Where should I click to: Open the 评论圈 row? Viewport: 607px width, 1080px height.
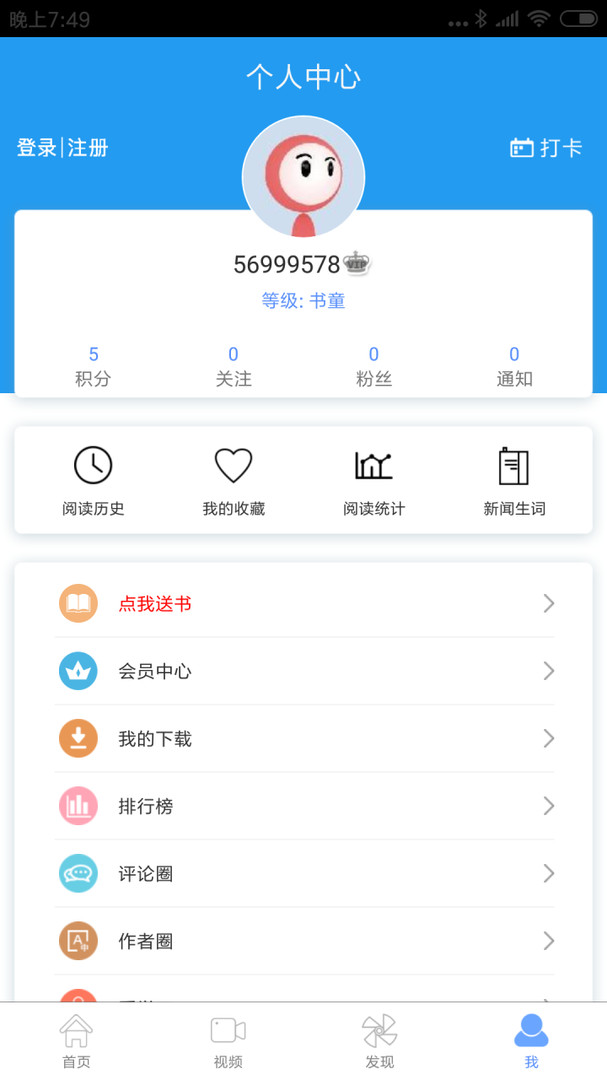click(x=304, y=873)
